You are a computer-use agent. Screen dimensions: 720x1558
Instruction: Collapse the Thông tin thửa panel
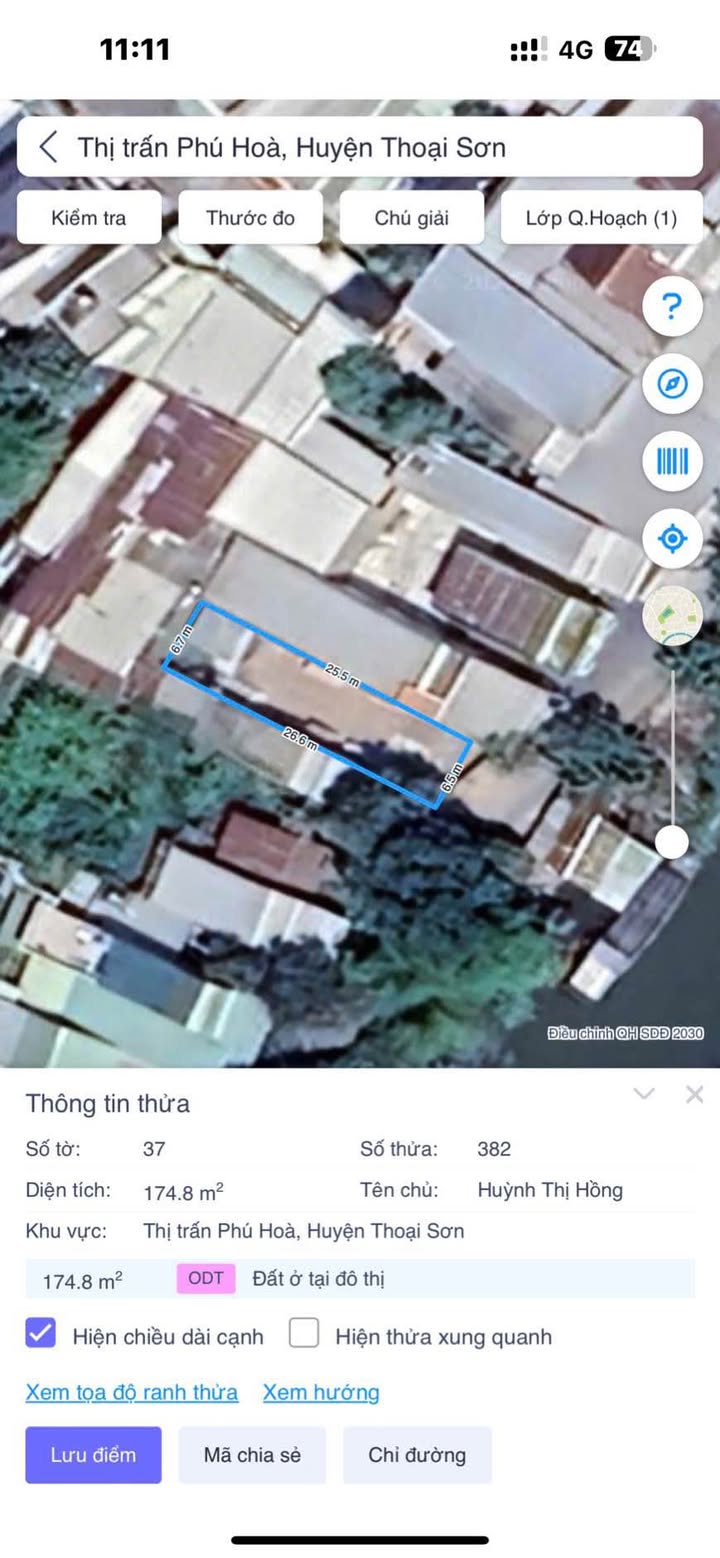[x=644, y=1094]
